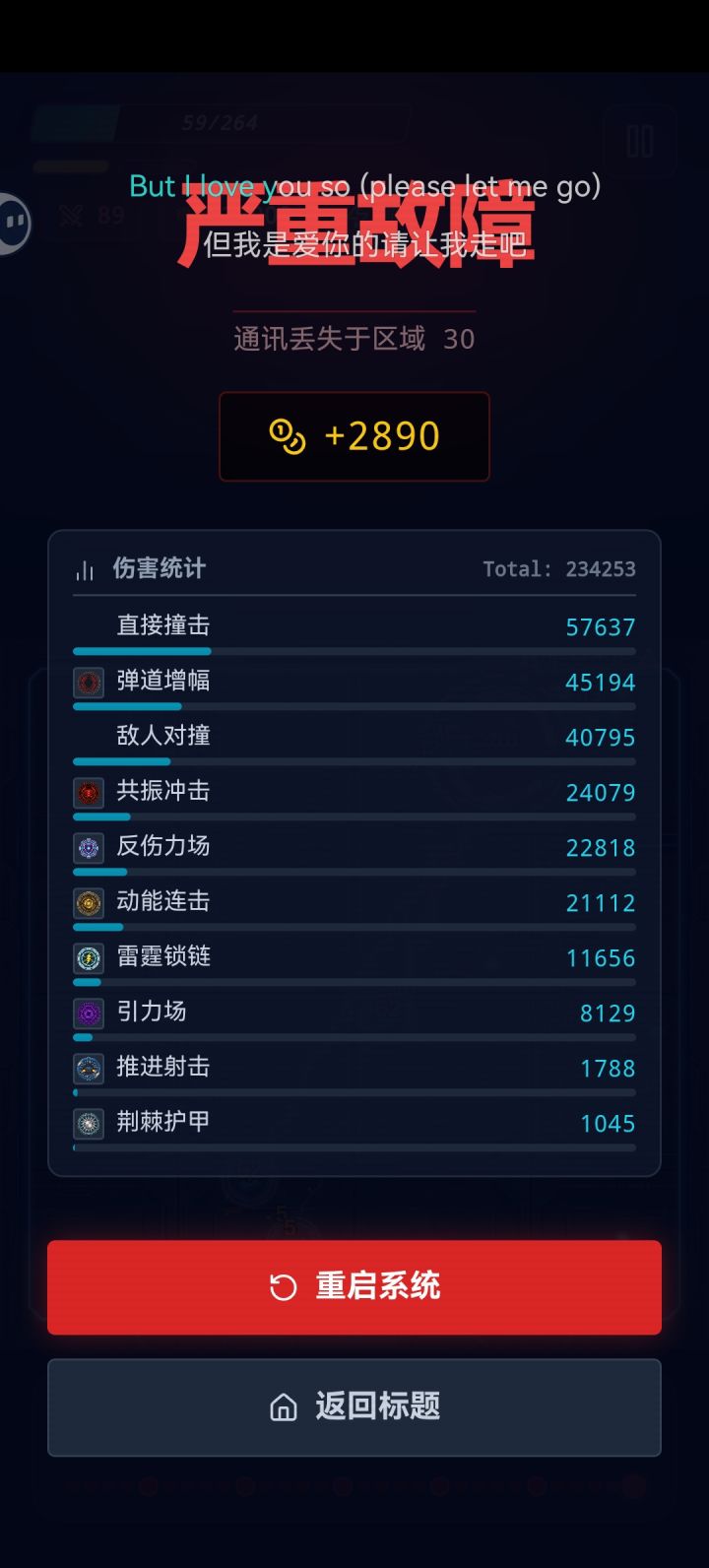
Task: Click the +2890 coin reward panel
Action: tap(354, 436)
